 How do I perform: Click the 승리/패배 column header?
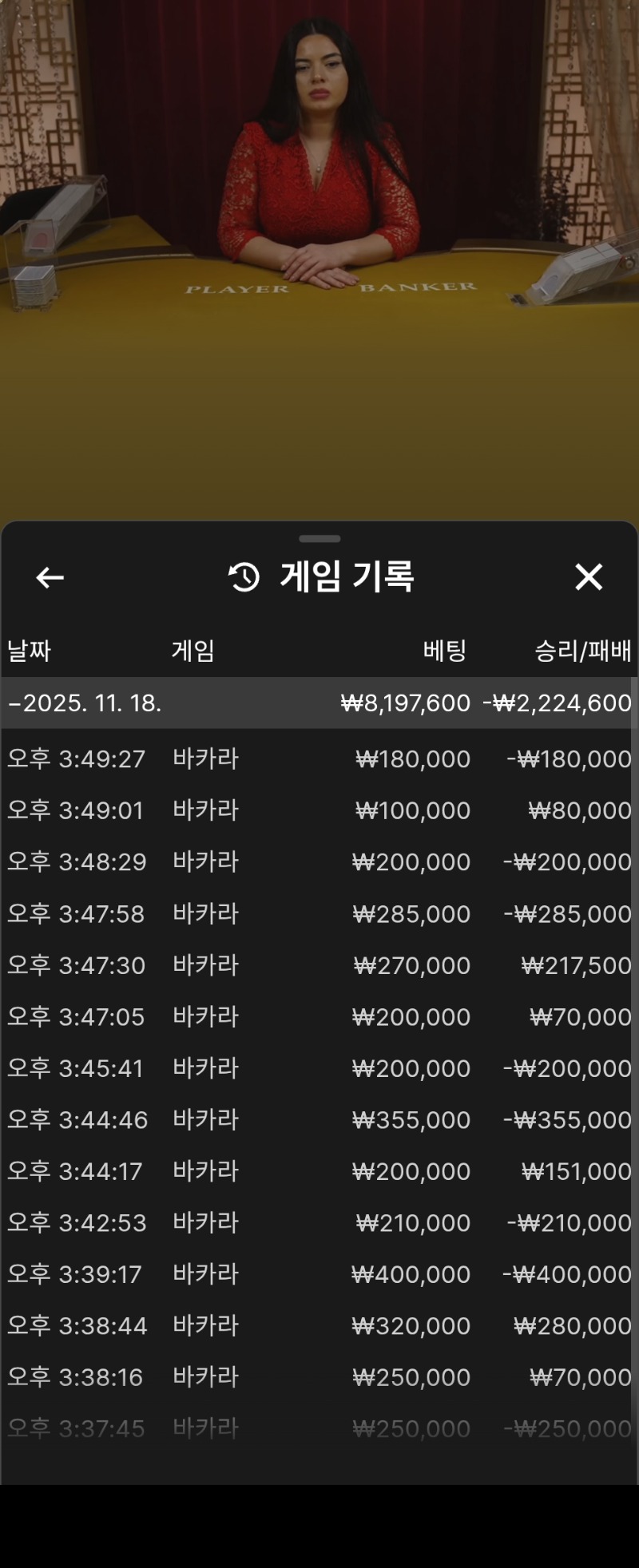coord(579,651)
